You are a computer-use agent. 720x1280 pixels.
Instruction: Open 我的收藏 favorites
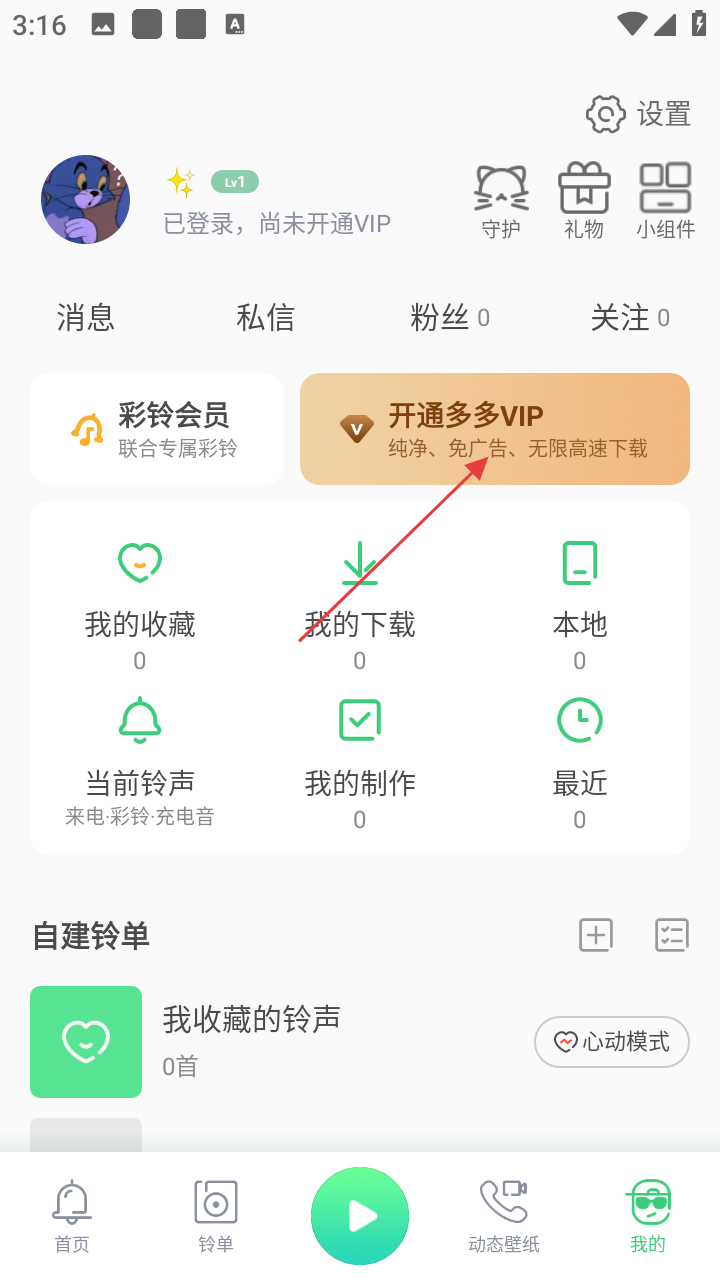coord(140,605)
